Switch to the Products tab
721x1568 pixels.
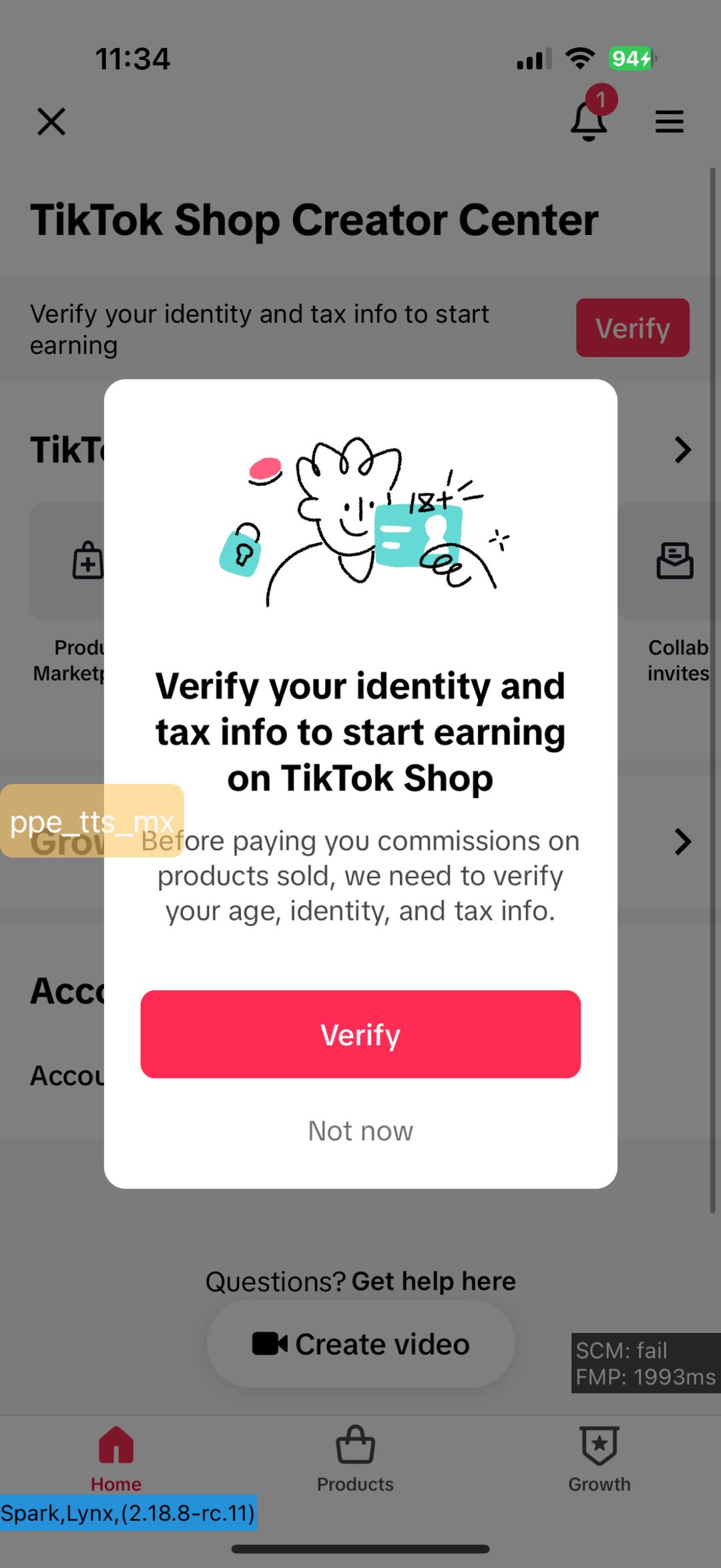coord(355,1458)
